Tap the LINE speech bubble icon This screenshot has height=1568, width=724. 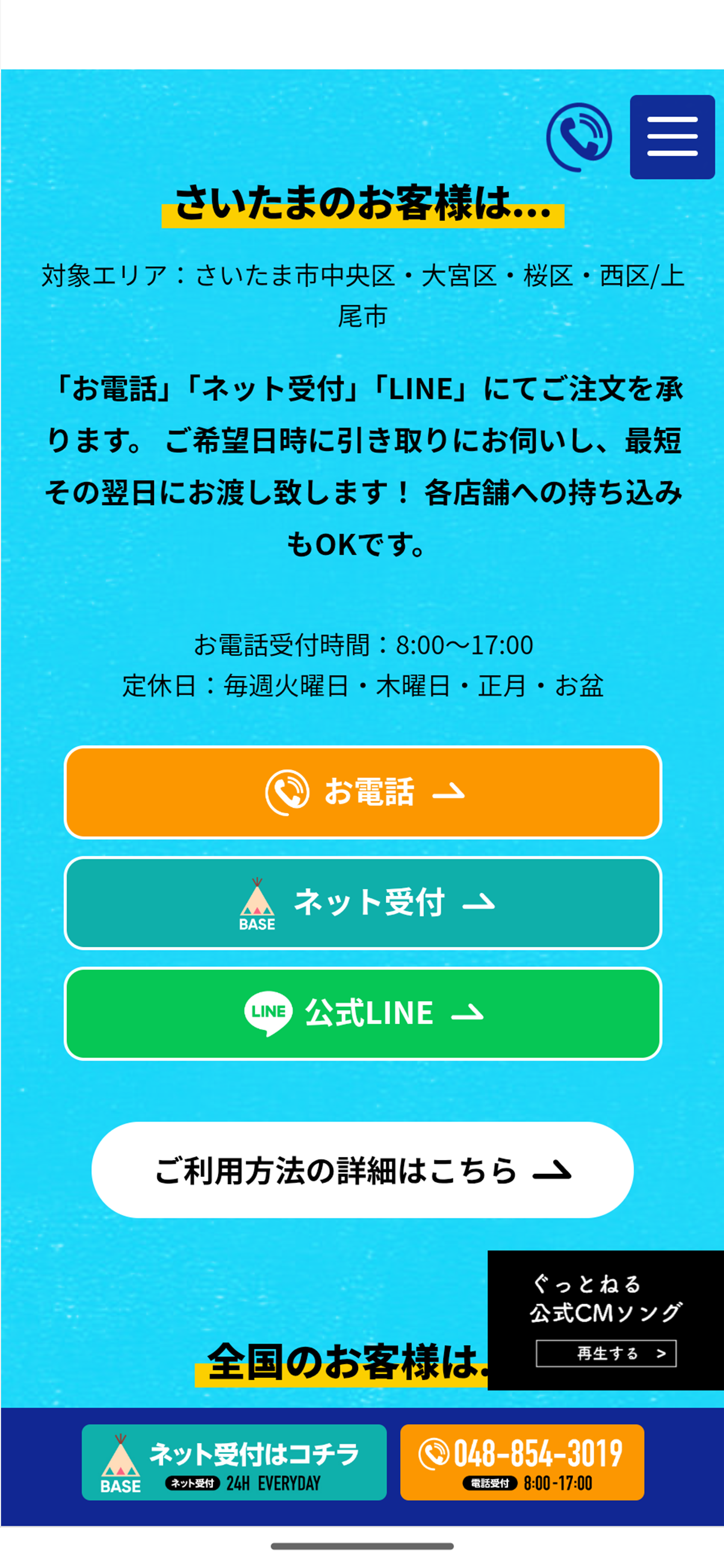[x=268, y=1012]
